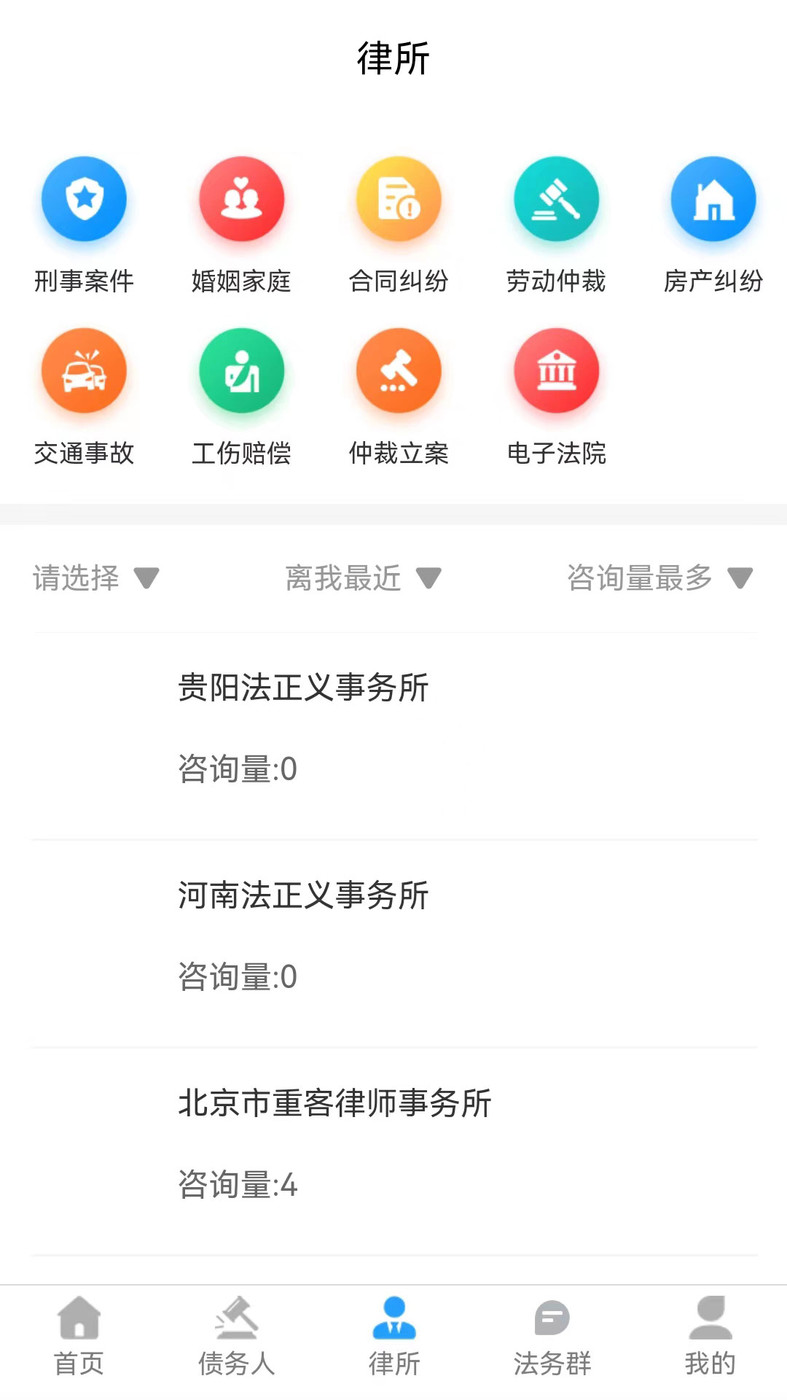Open 北京市重客律师事务所 law firm entry
The height and width of the screenshot is (1400, 787).
(x=334, y=1105)
